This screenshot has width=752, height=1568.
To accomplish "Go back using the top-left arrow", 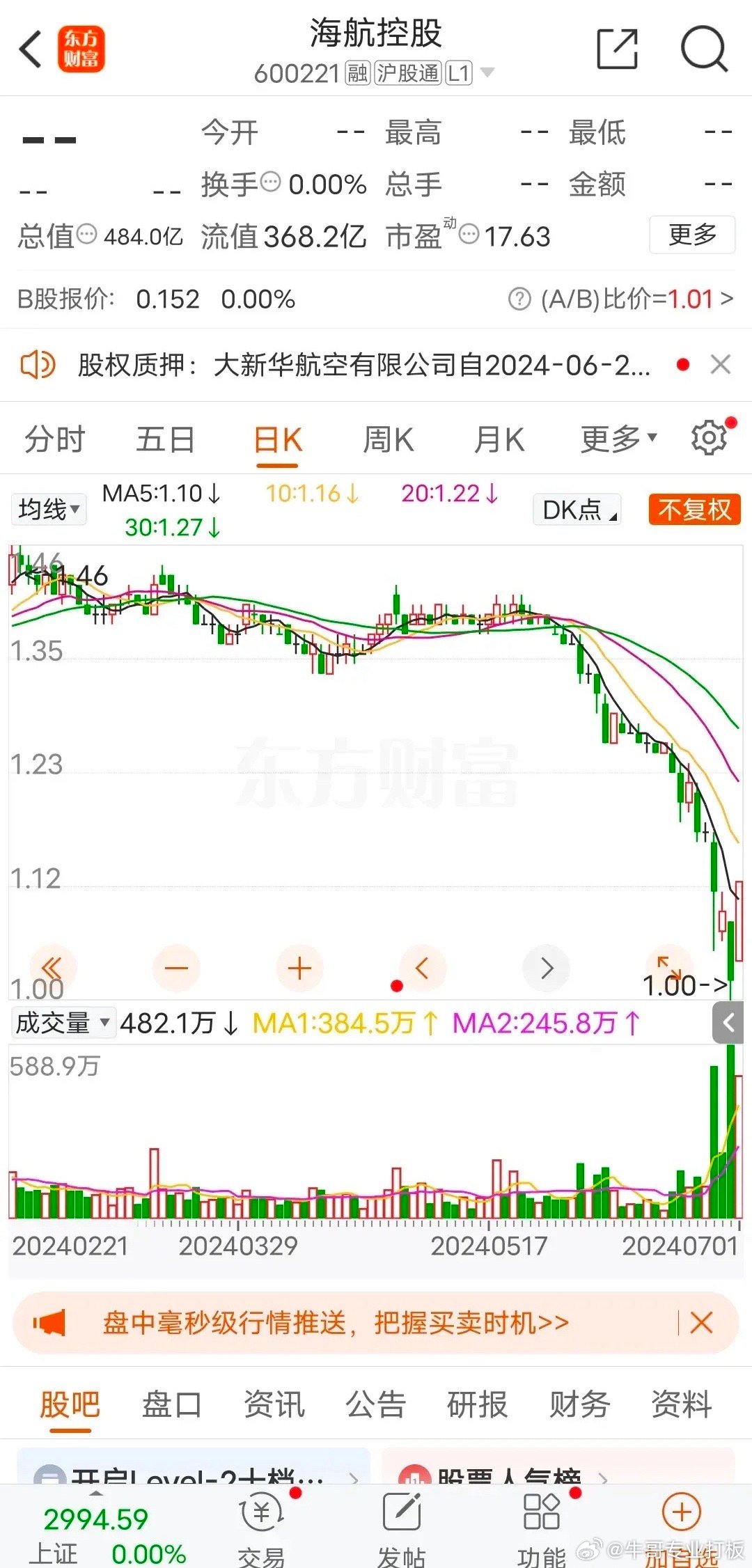I will click(31, 50).
